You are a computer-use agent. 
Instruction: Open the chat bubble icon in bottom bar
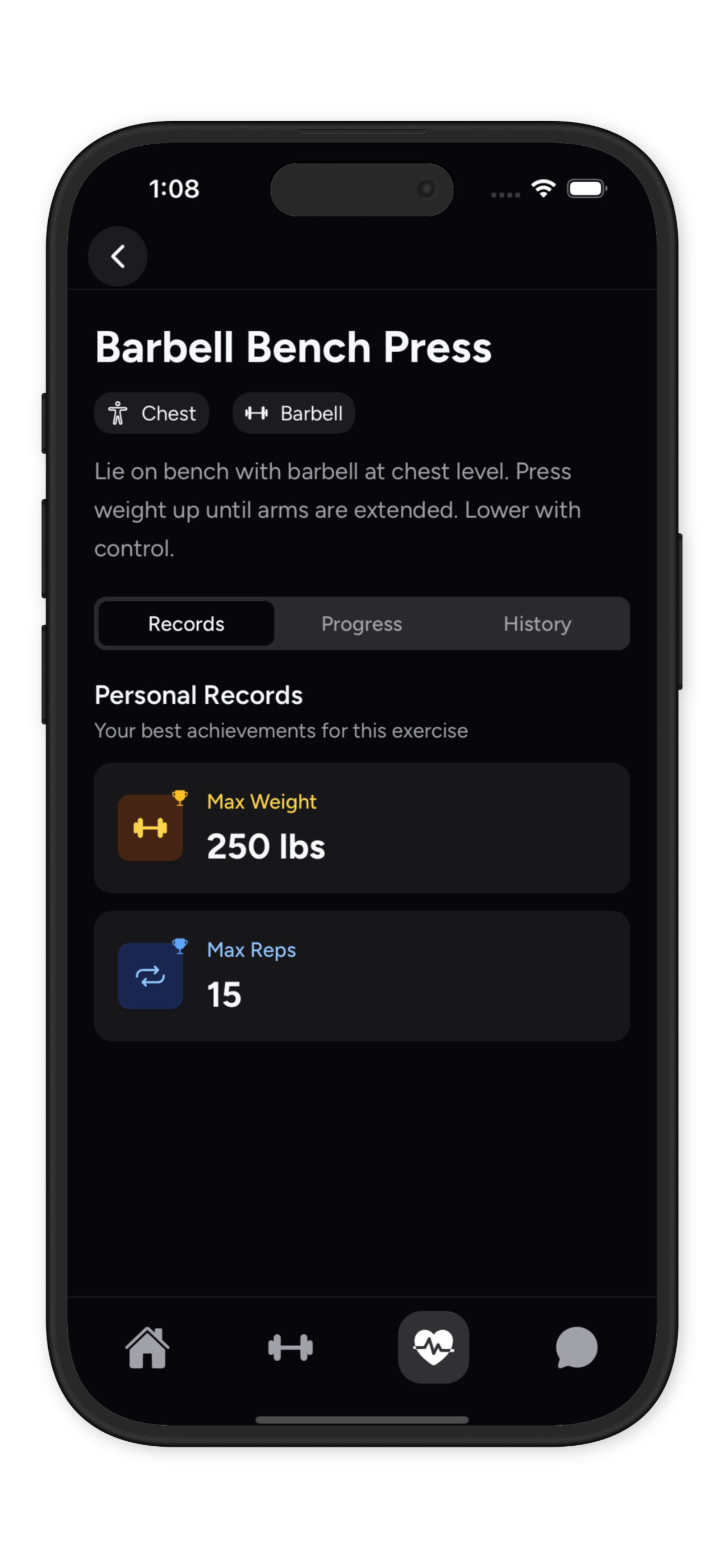pos(575,1348)
